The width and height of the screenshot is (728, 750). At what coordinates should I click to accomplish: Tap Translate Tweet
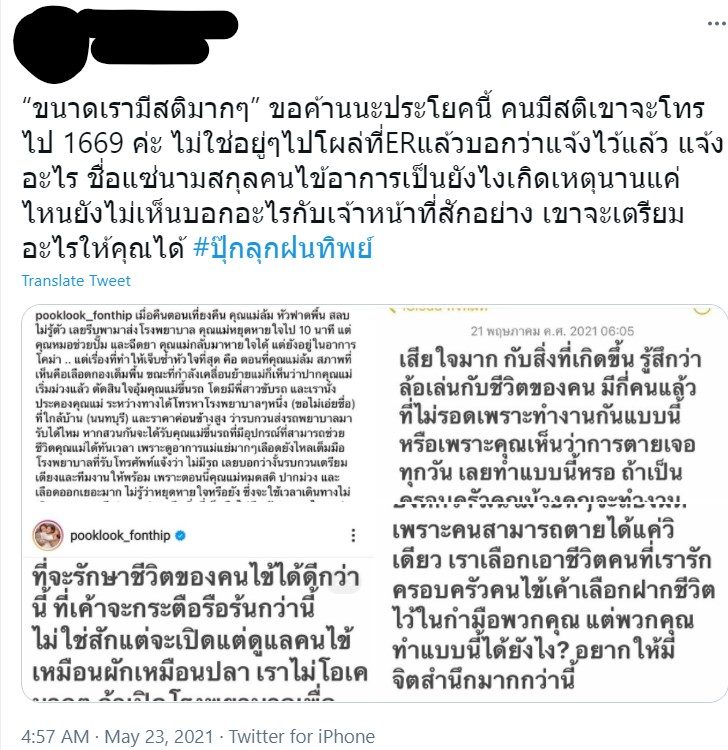point(76,281)
